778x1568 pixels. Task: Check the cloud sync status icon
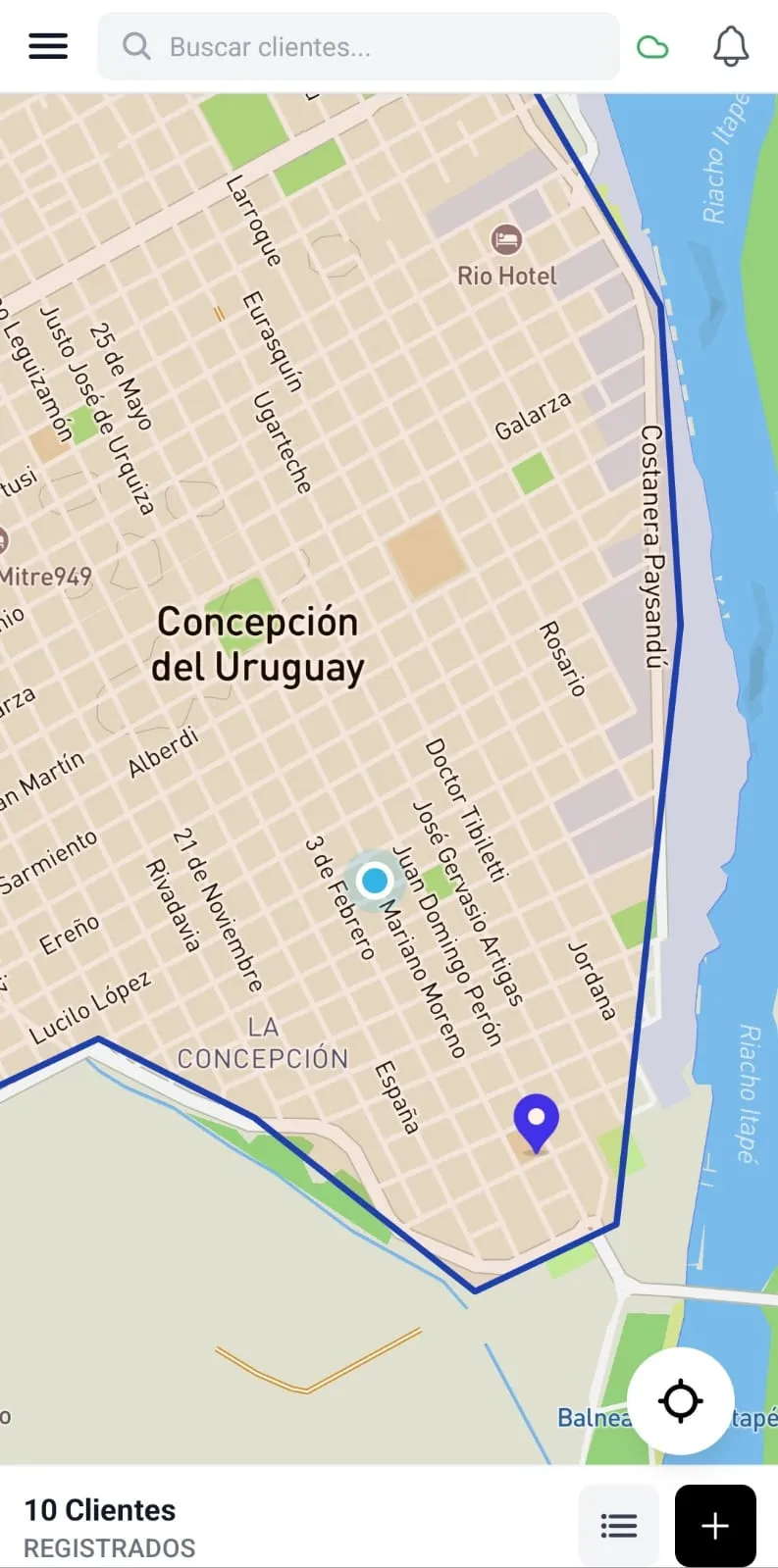click(x=652, y=47)
